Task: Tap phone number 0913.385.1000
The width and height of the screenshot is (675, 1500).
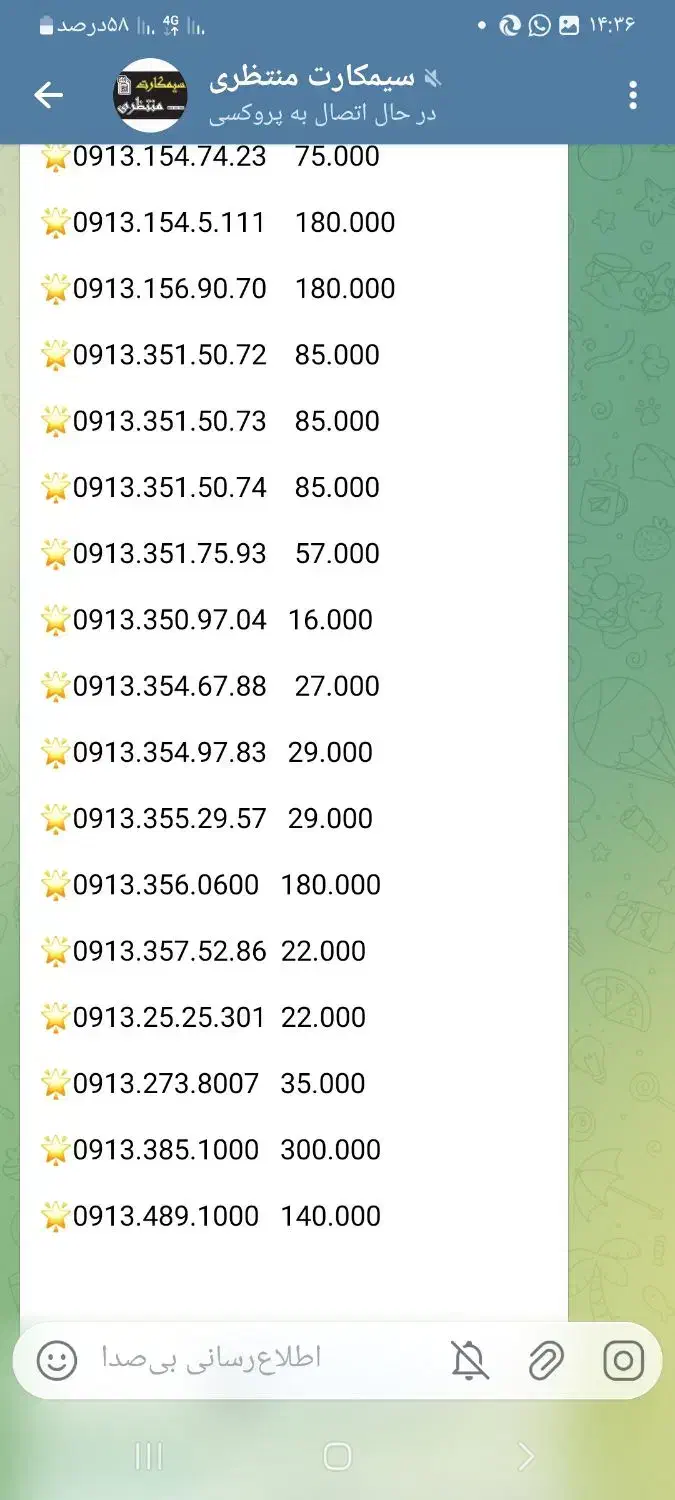Action: click(166, 1150)
